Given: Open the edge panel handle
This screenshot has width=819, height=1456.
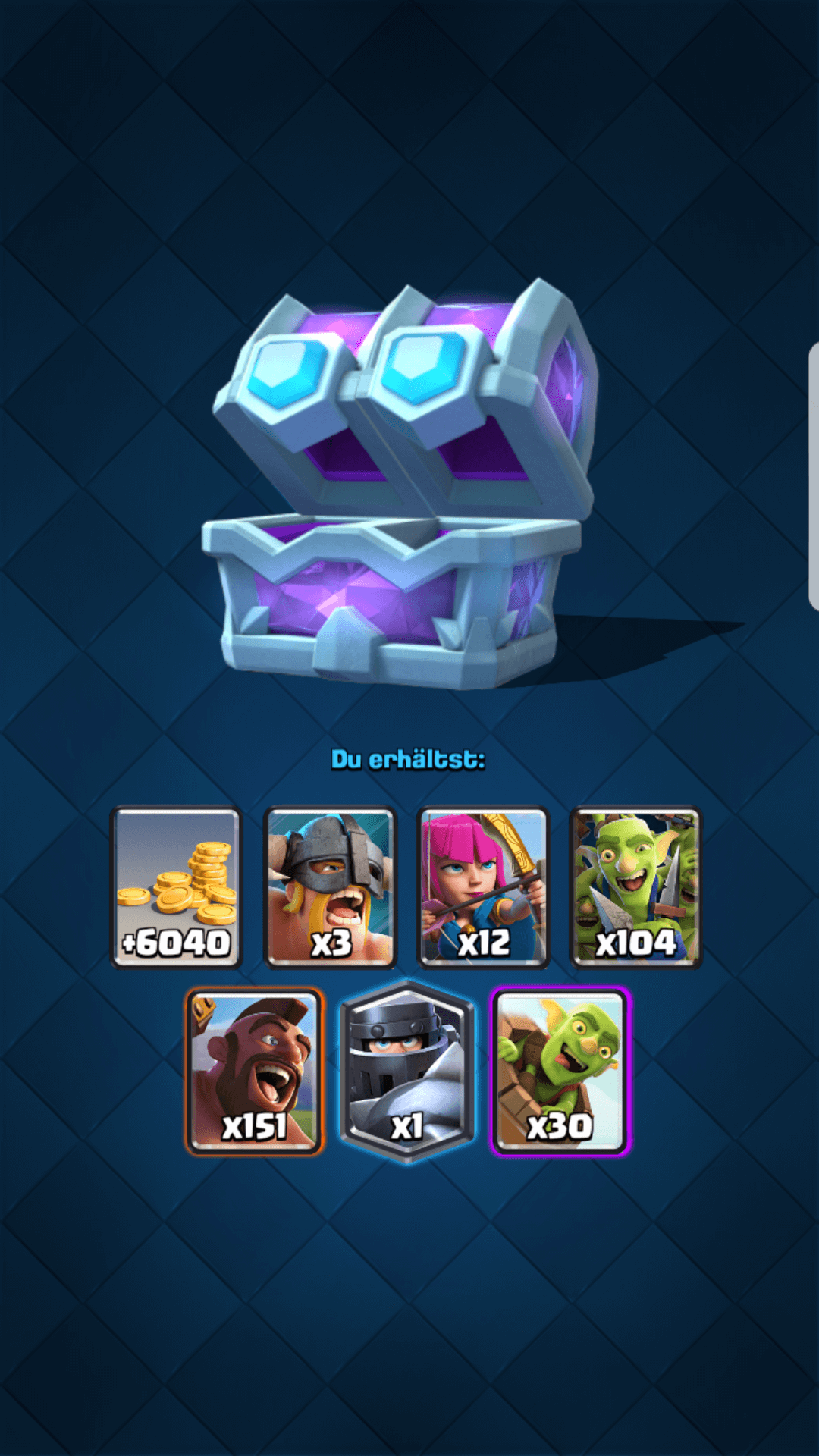Looking at the screenshot, I should [x=813, y=478].
